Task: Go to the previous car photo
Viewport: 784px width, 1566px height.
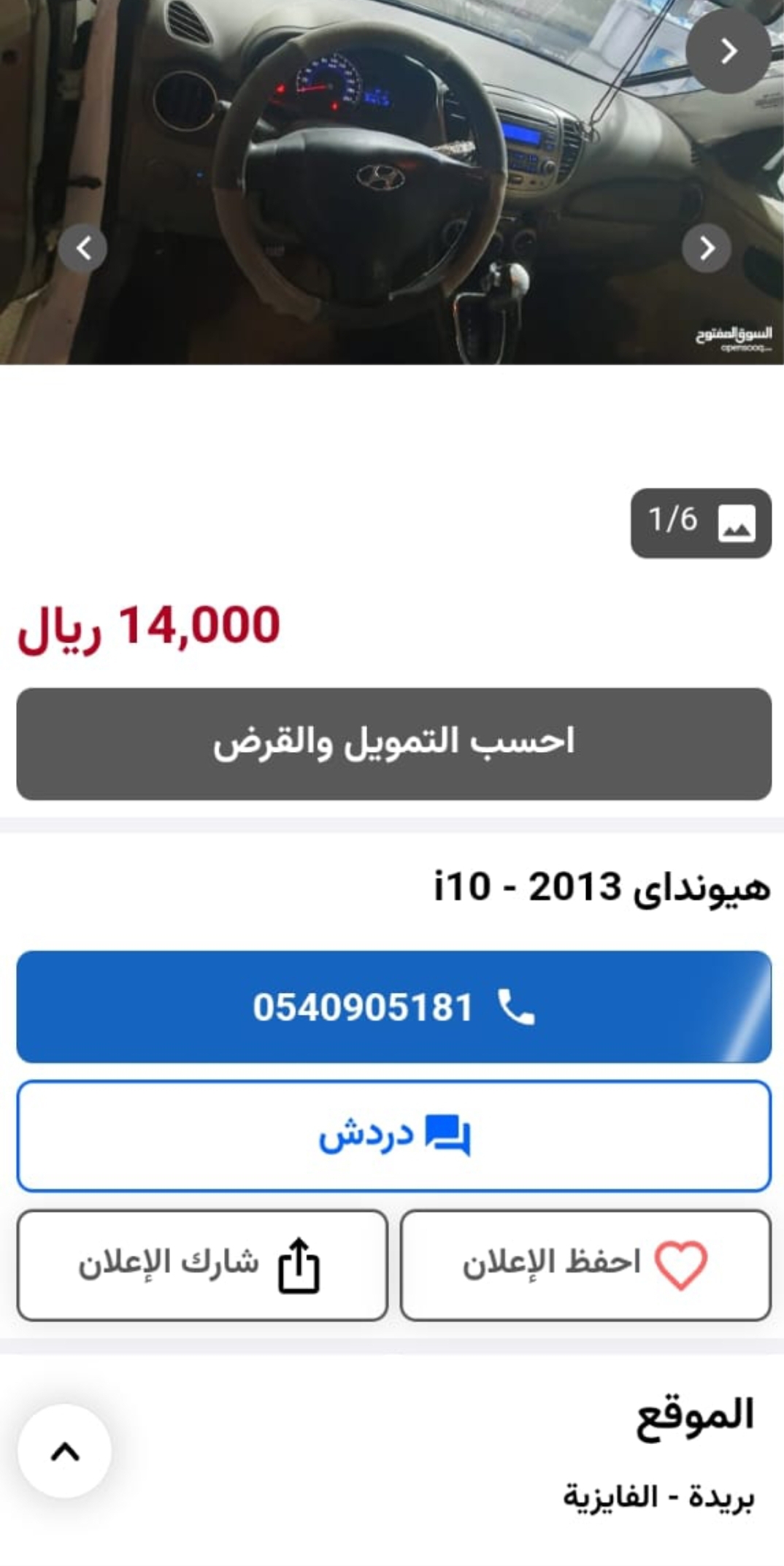Action: 83,248
